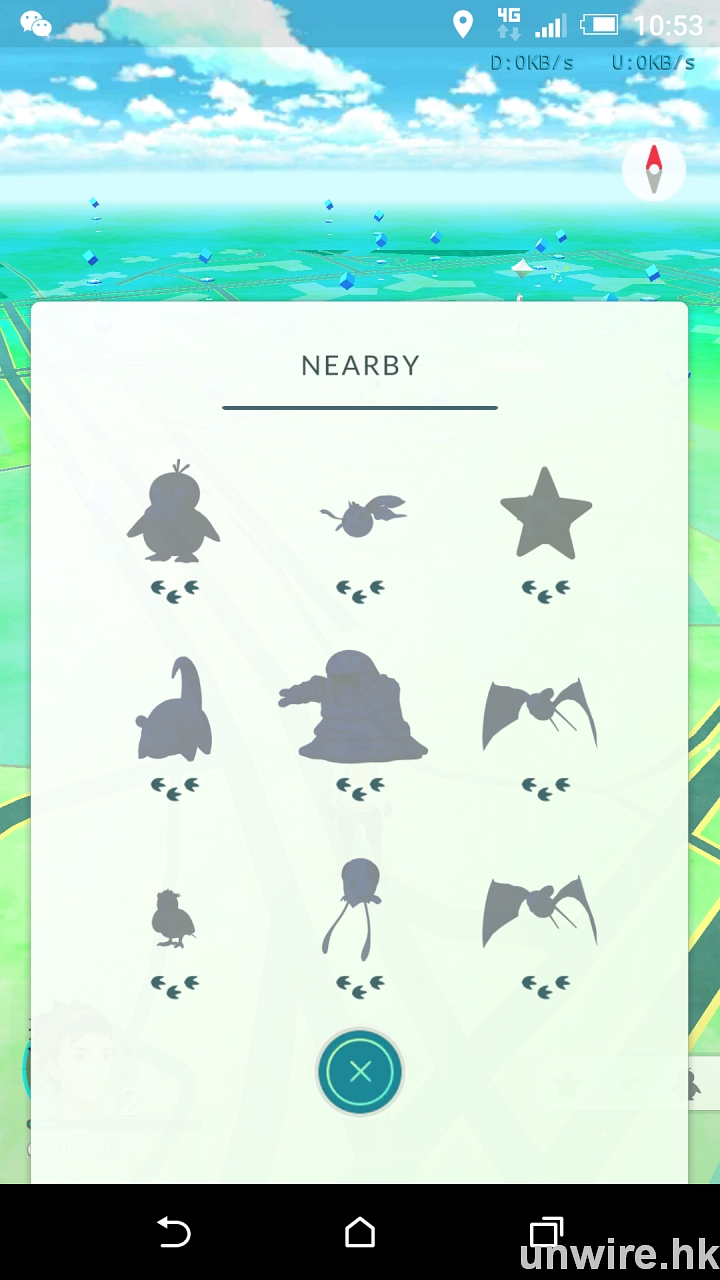
Task: Tap the large bulky silhouette with outstretched arm
Action: [353, 706]
